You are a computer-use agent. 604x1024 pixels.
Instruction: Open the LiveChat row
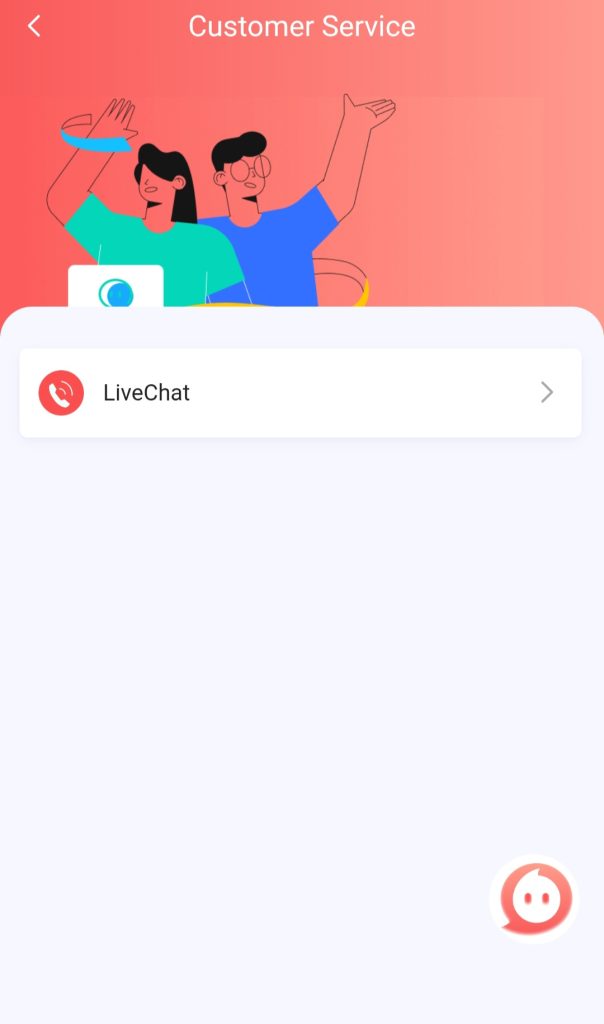[300, 393]
